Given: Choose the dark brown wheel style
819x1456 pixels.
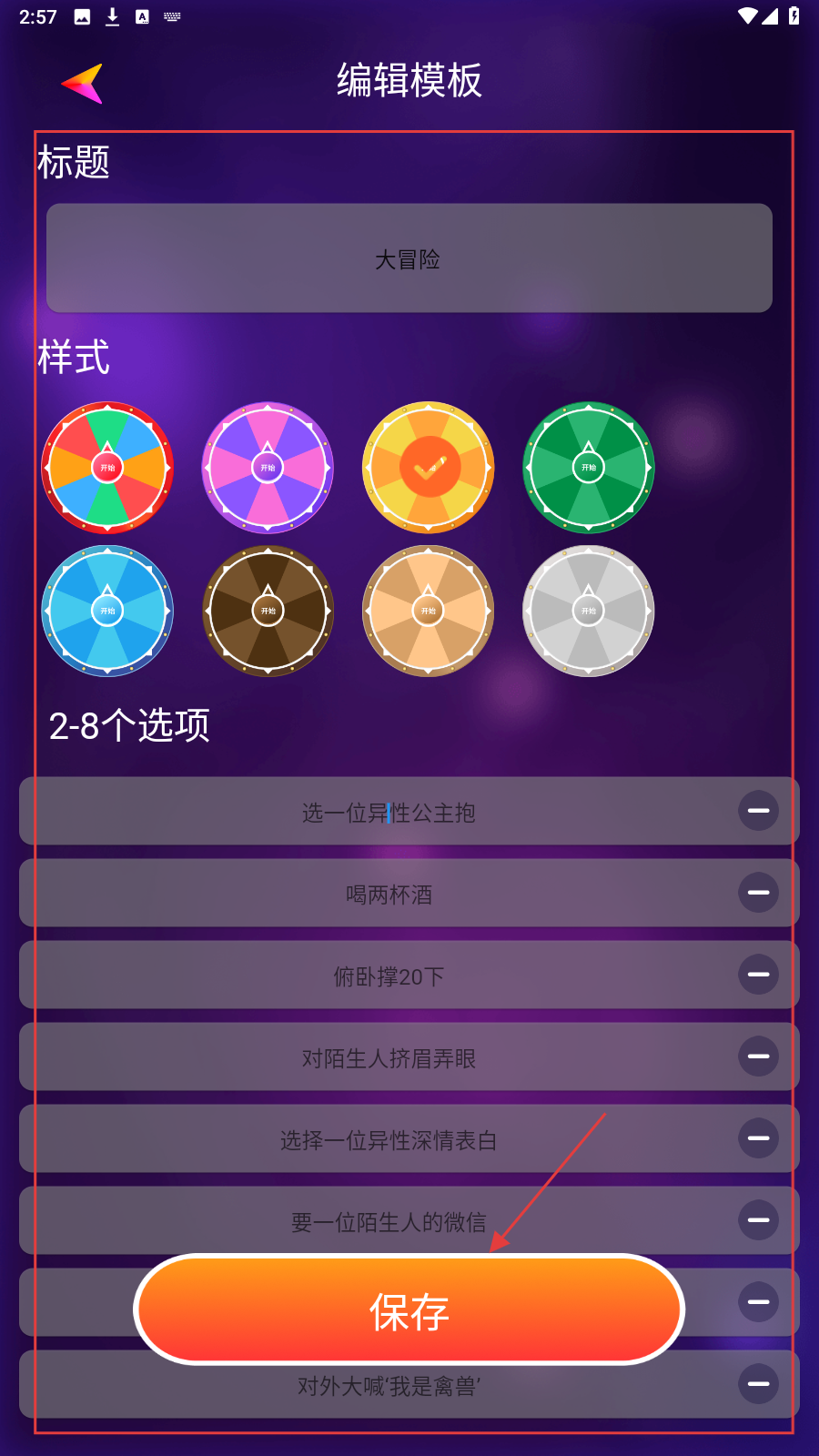Looking at the screenshot, I should (268, 611).
